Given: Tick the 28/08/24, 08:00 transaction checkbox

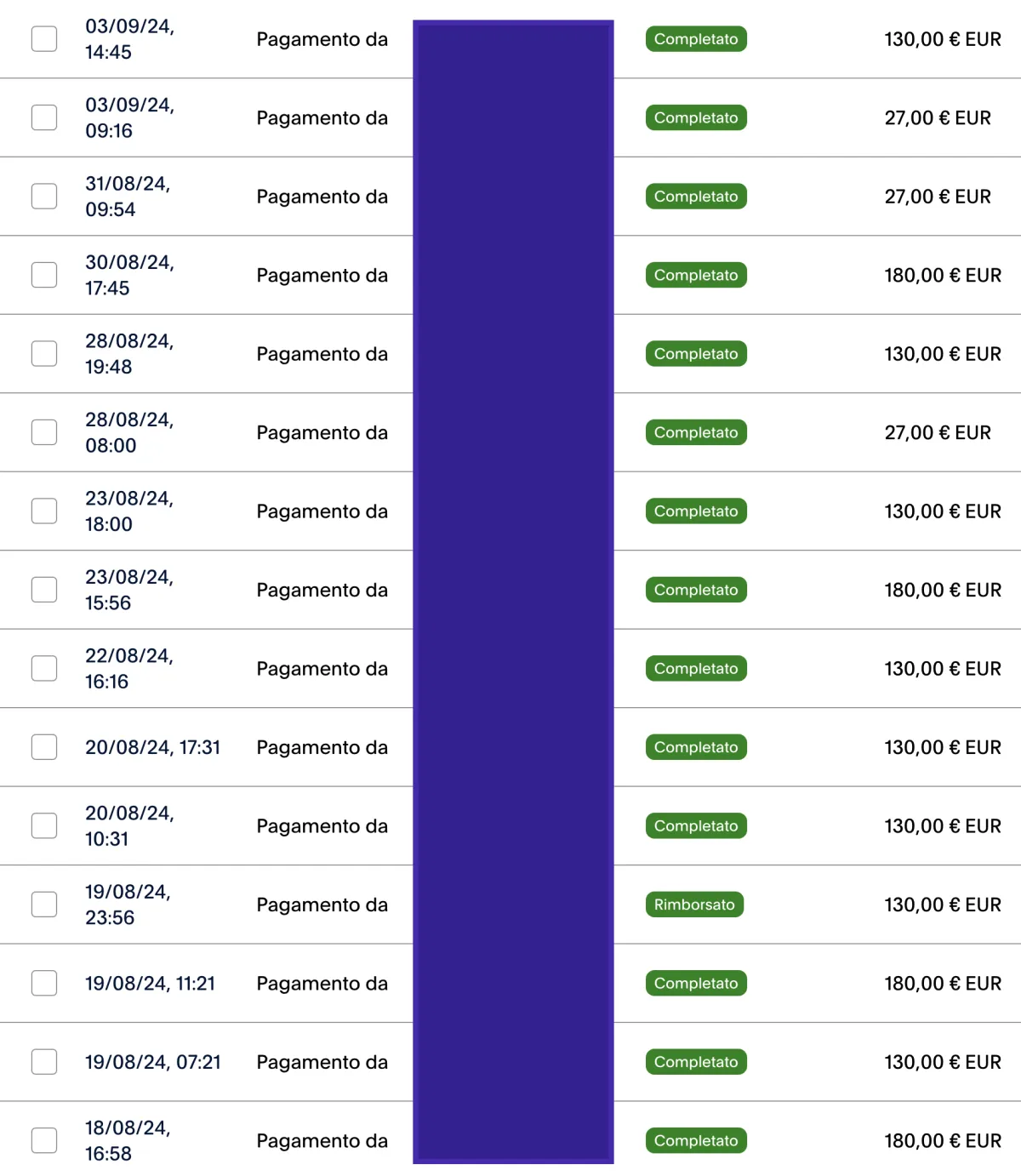Looking at the screenshot, I should point(44,432).
